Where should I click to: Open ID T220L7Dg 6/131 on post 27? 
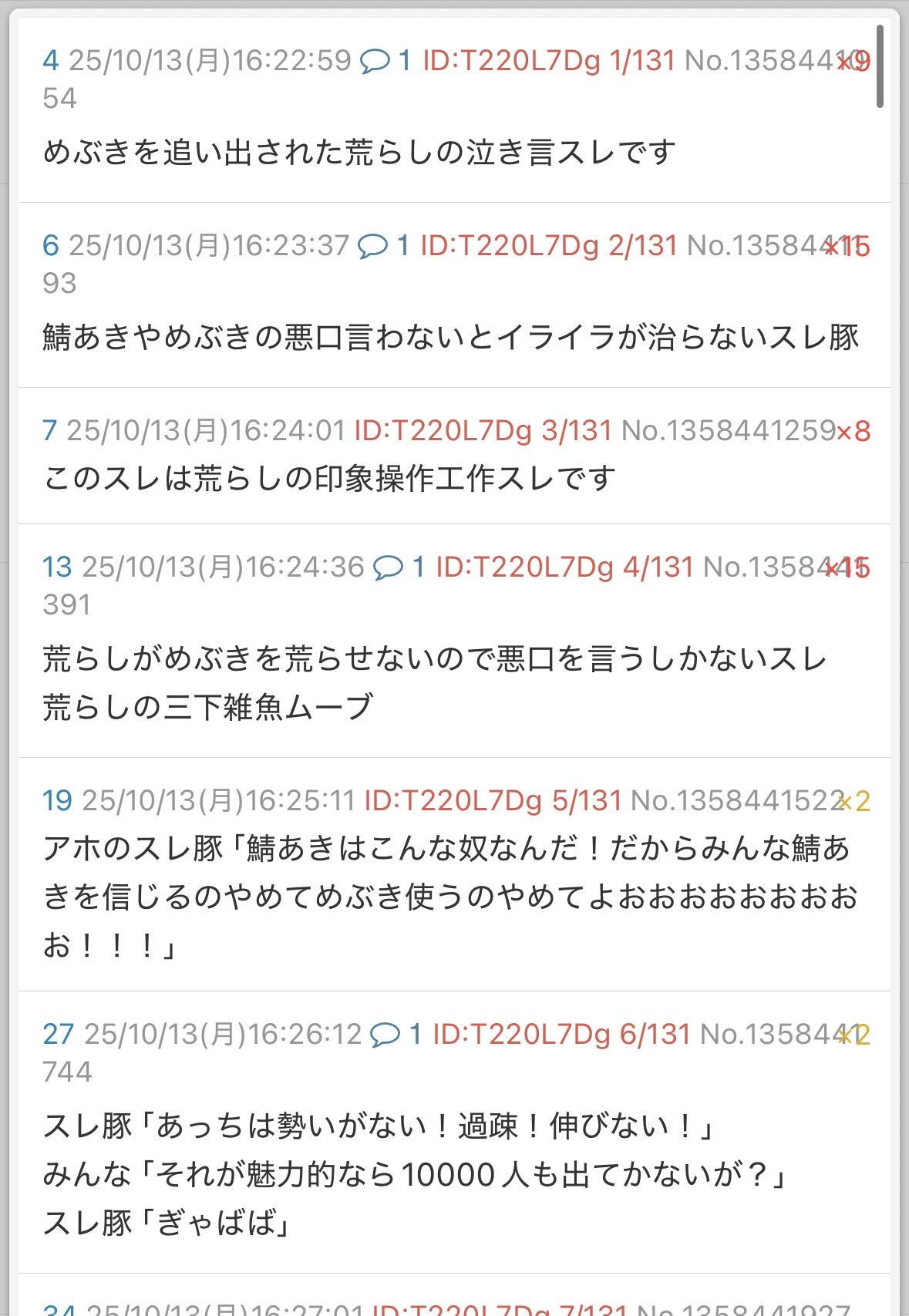coord(561,1034)
